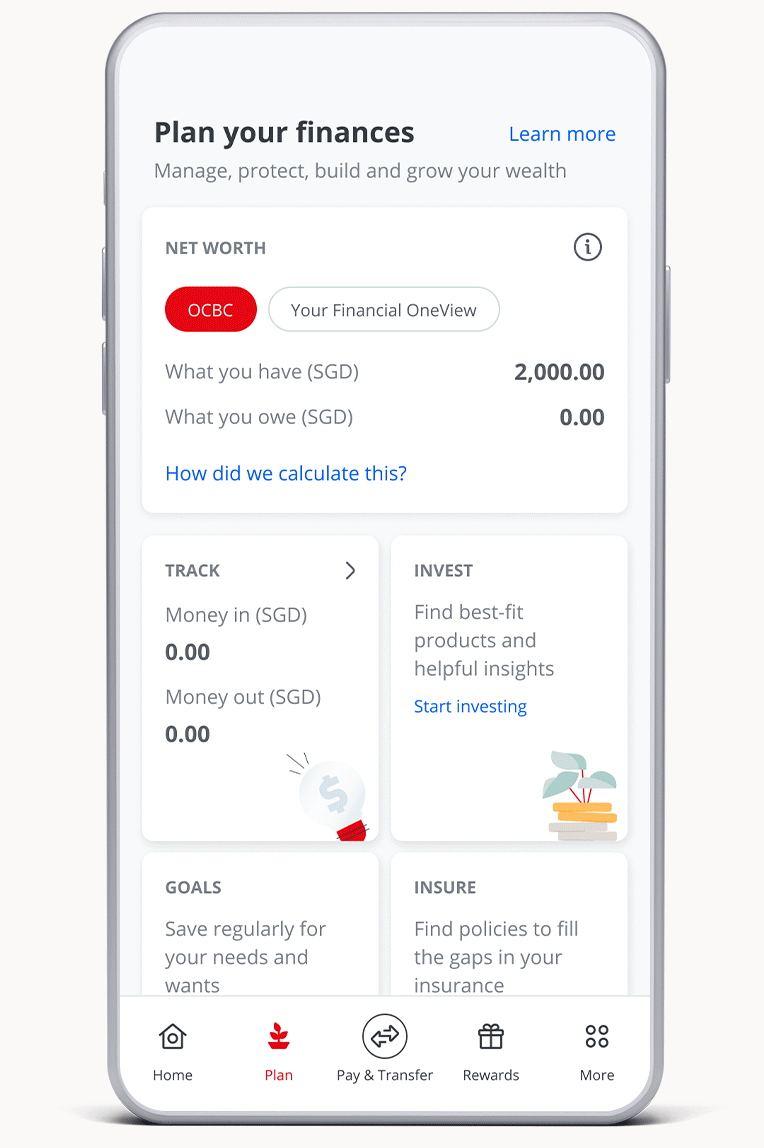The width and height of the screenshot is (764, 1148).
Task: Go to the Home tab
Action: [x=173, y=1052]
